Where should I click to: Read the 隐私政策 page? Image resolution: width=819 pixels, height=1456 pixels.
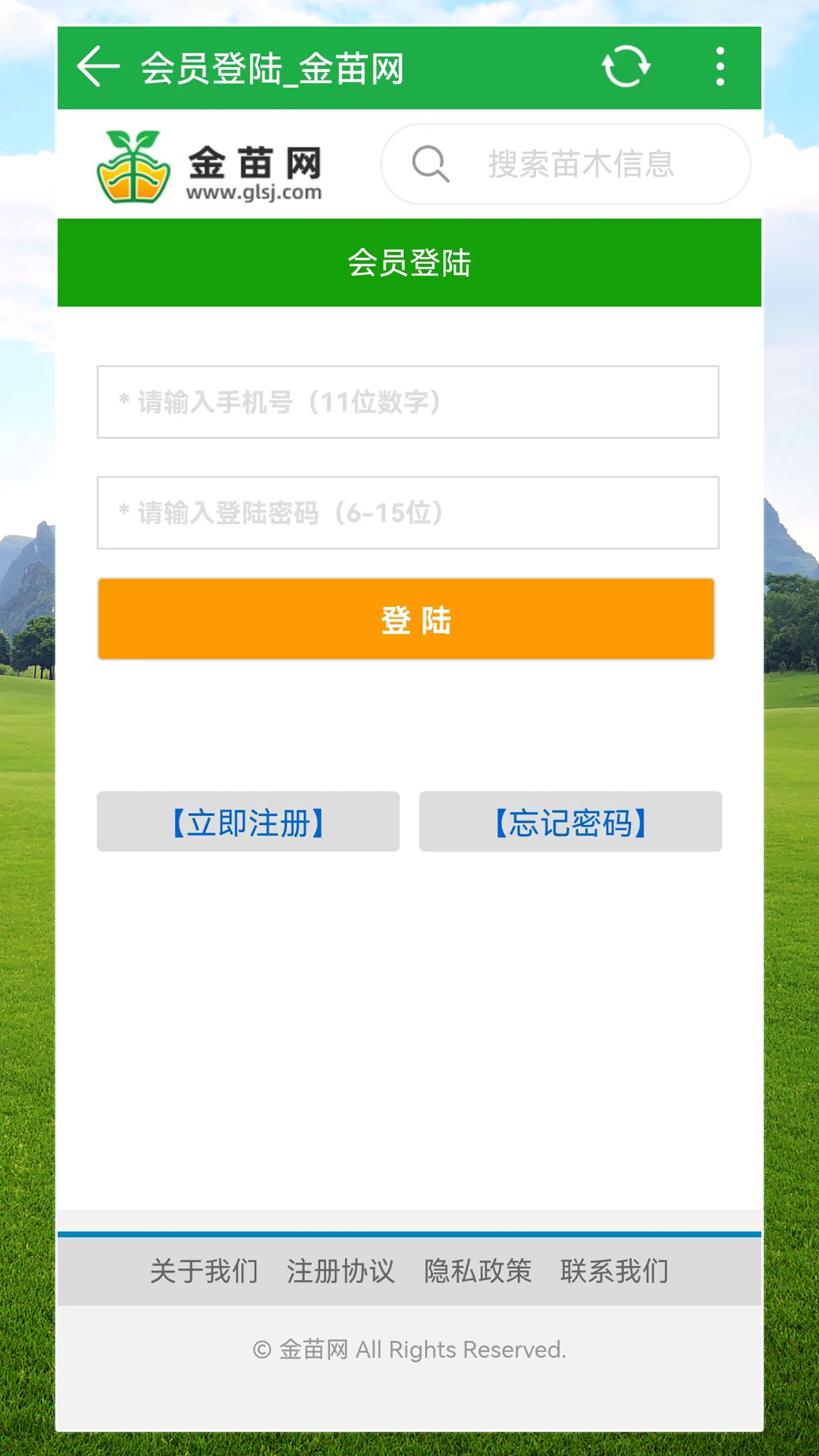pos(478,1271)
